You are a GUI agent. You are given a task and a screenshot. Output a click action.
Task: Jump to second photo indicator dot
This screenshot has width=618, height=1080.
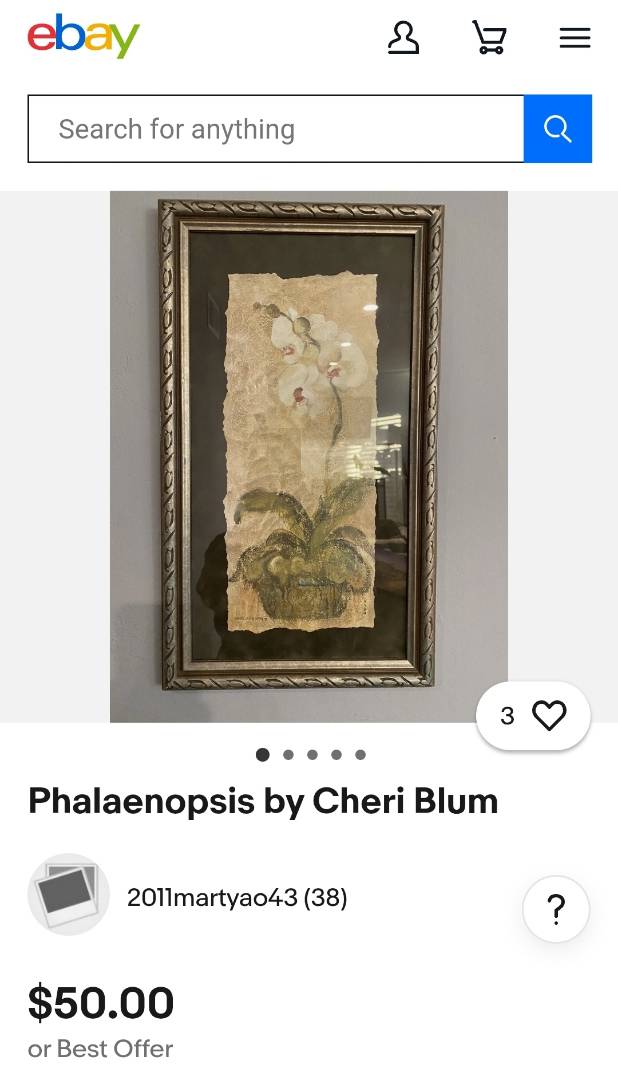click(288, 755)
